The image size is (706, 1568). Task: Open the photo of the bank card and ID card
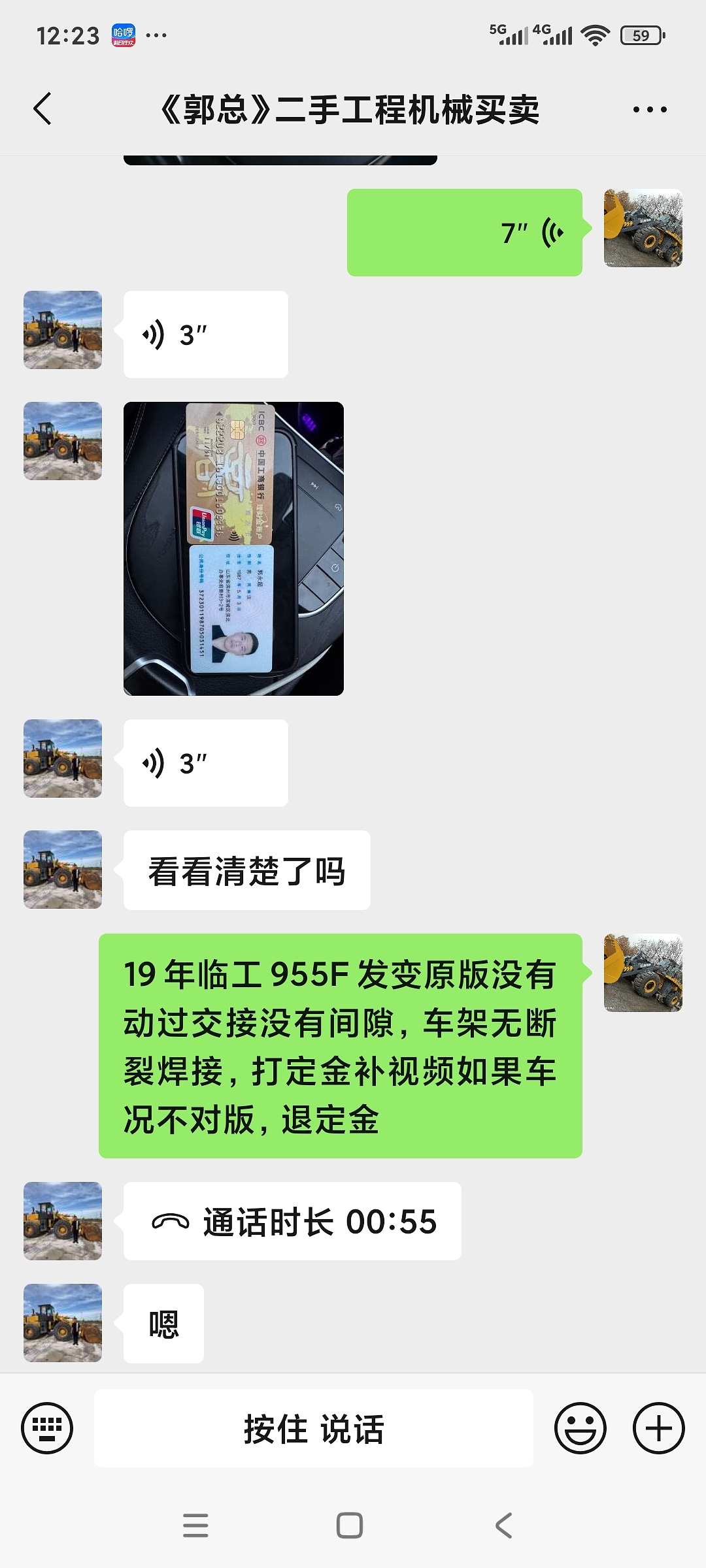tap(233, 548)
